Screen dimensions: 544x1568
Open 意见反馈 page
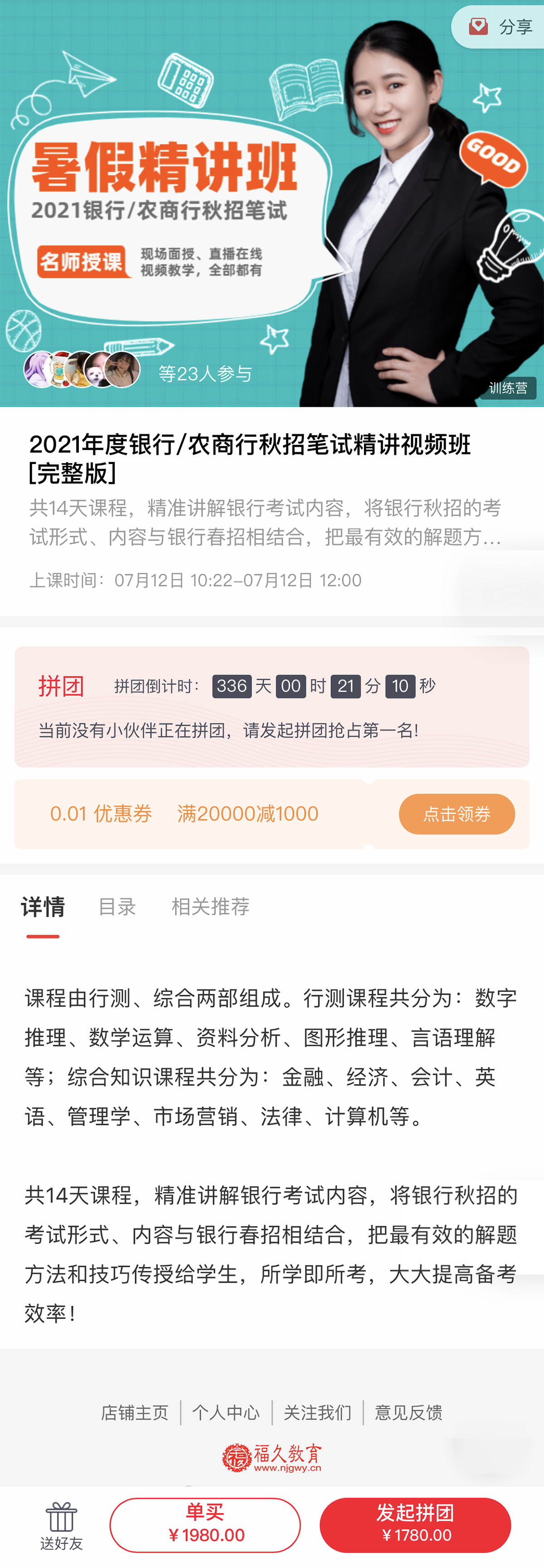pyautogui.click(x=408, y=1412)
